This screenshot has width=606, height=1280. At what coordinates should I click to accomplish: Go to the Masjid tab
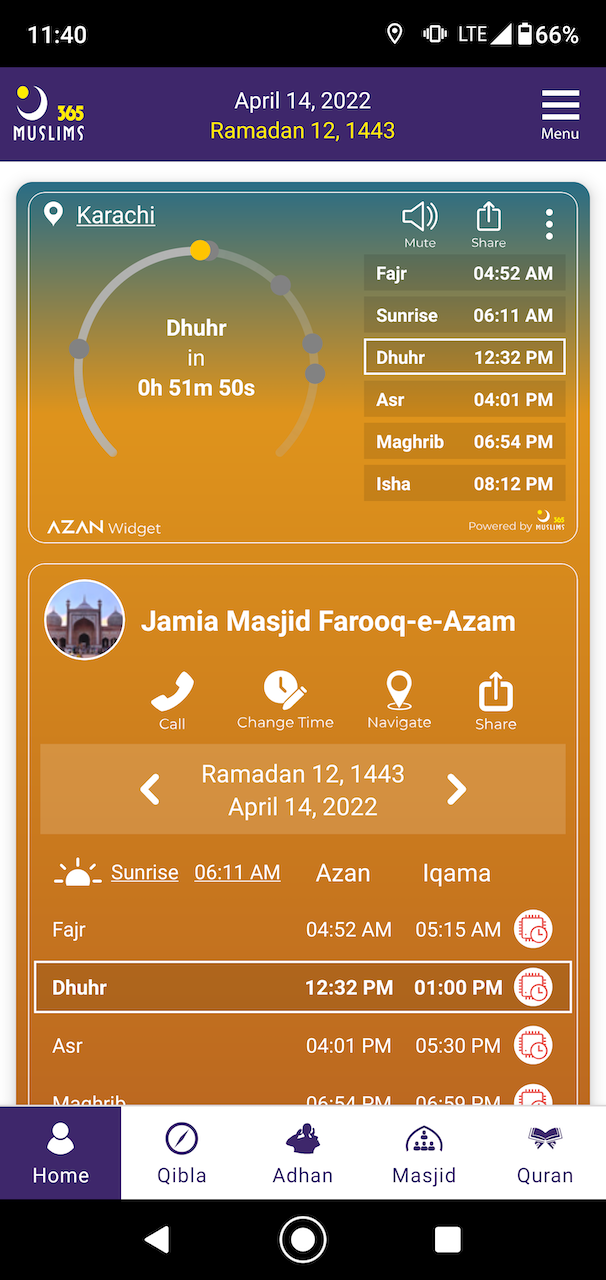click(424, 1153)
